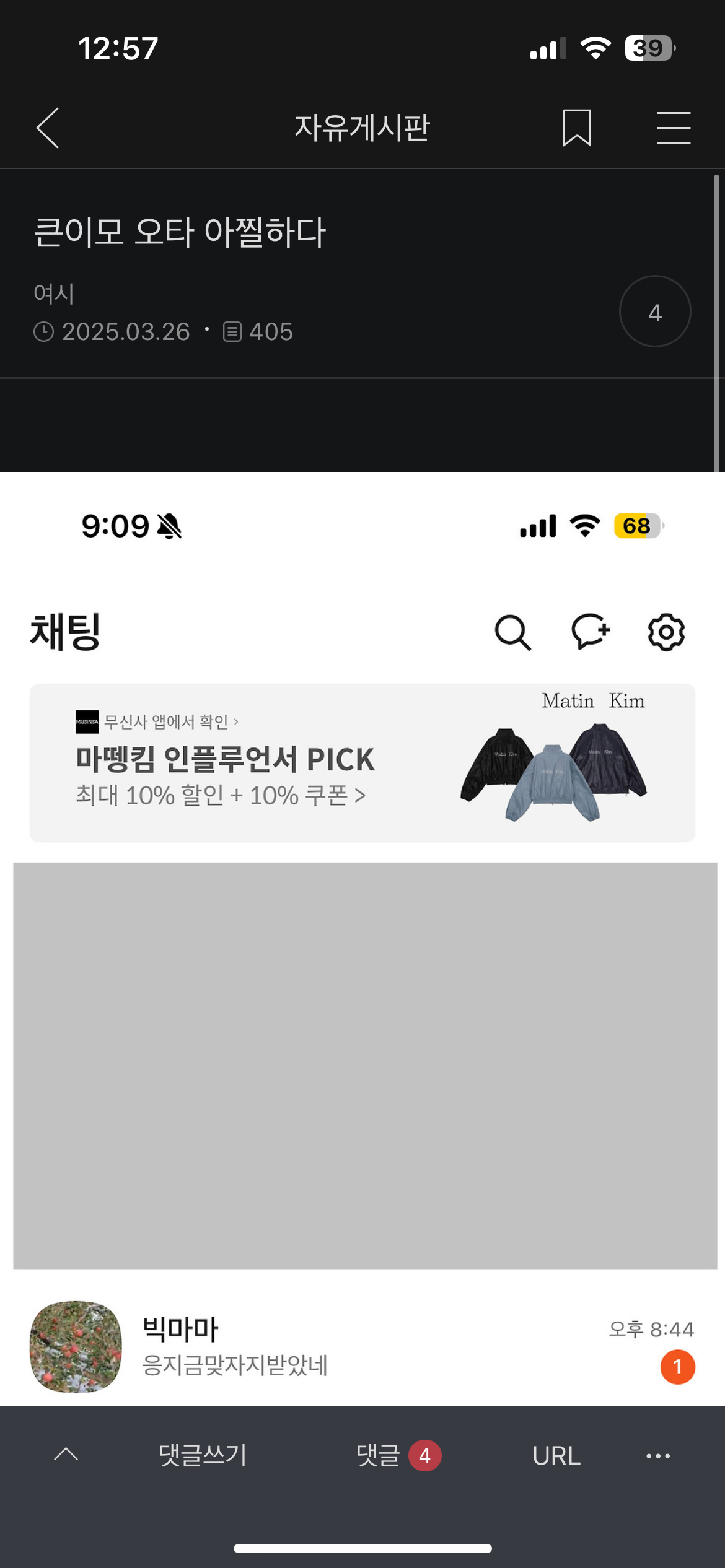
Task: Open more options in bottom bar
Action: point(657,1455)
